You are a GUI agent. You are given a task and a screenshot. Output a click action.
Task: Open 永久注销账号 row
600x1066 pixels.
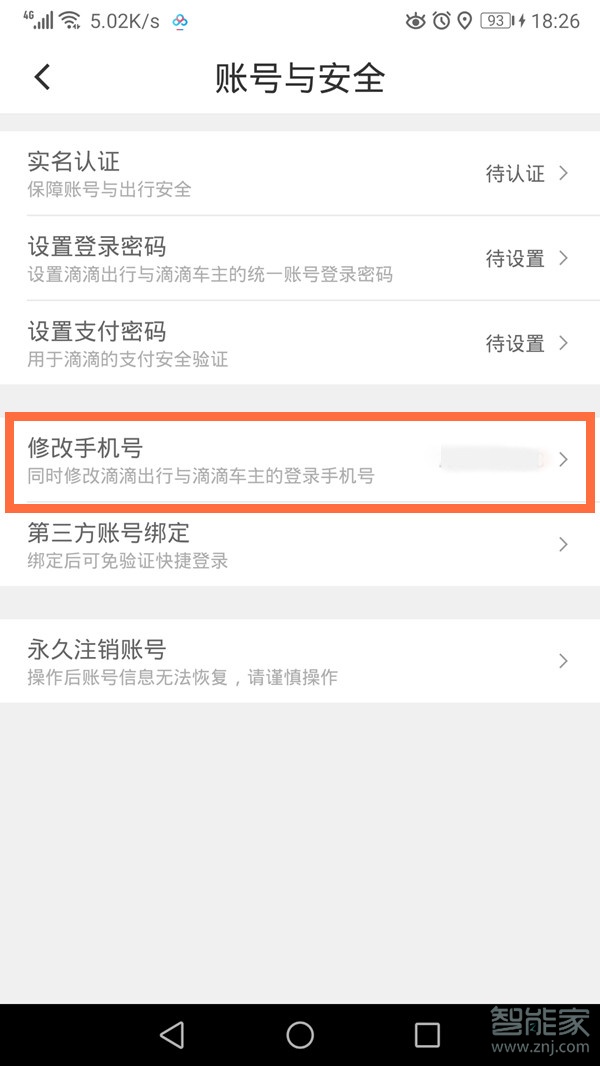(x=300, y=661)
